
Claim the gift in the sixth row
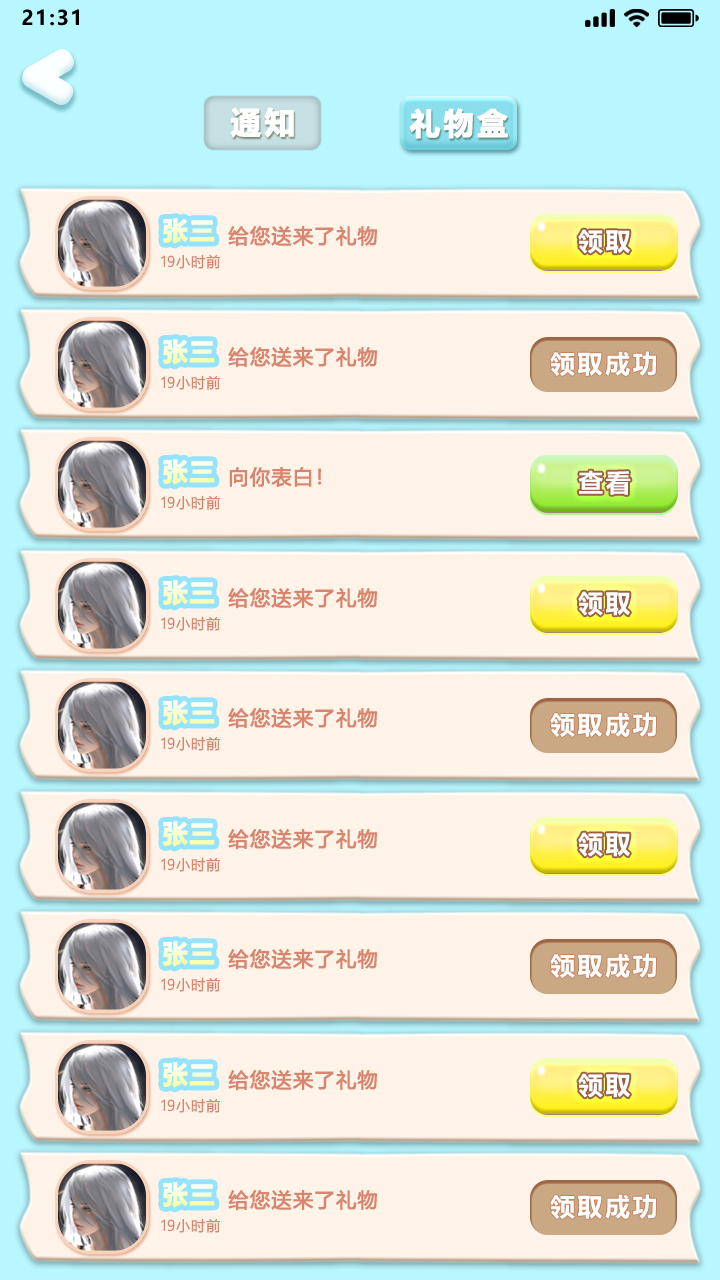(603, 845)
